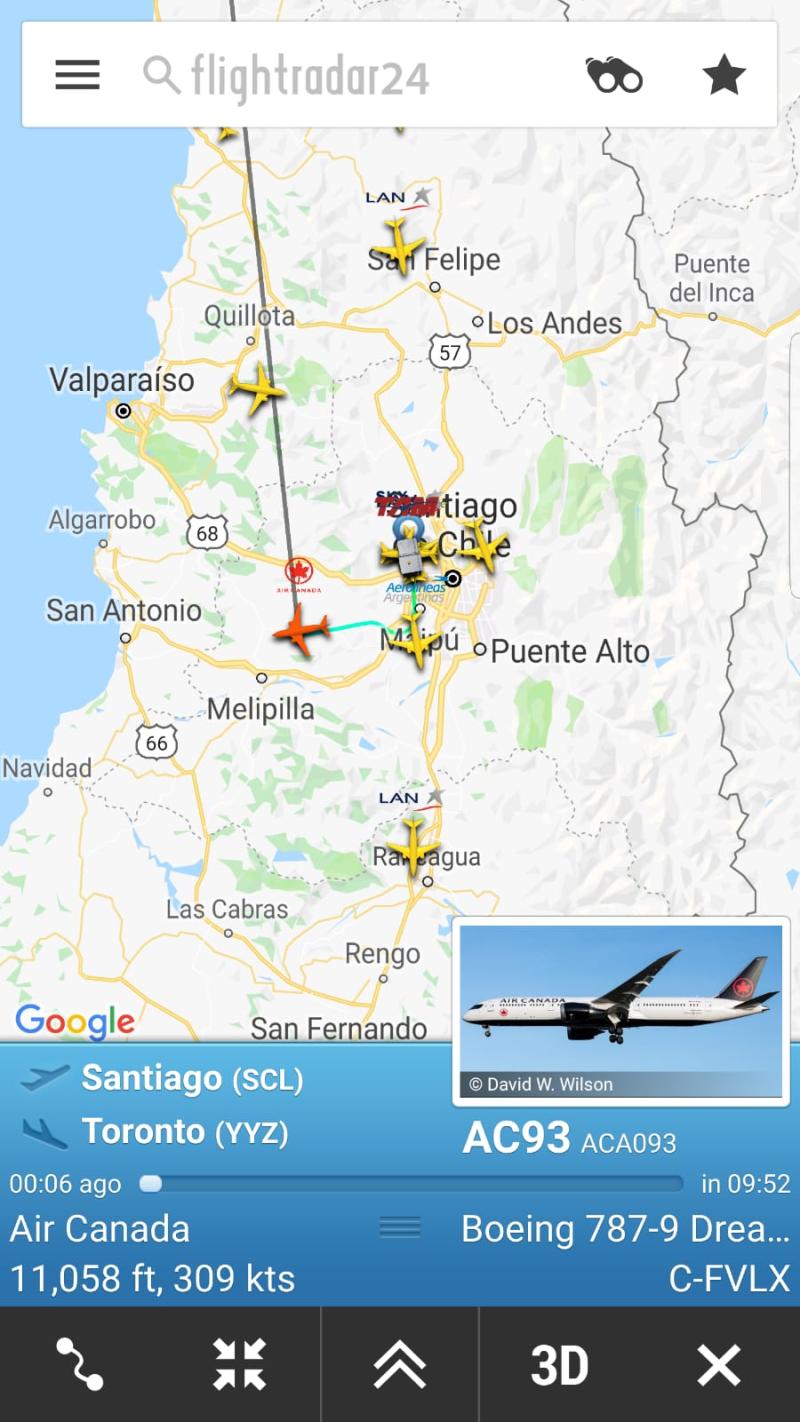Select the yellow plane near Quillota
The image size is (800, 1422).
click(x=258, y=388)
